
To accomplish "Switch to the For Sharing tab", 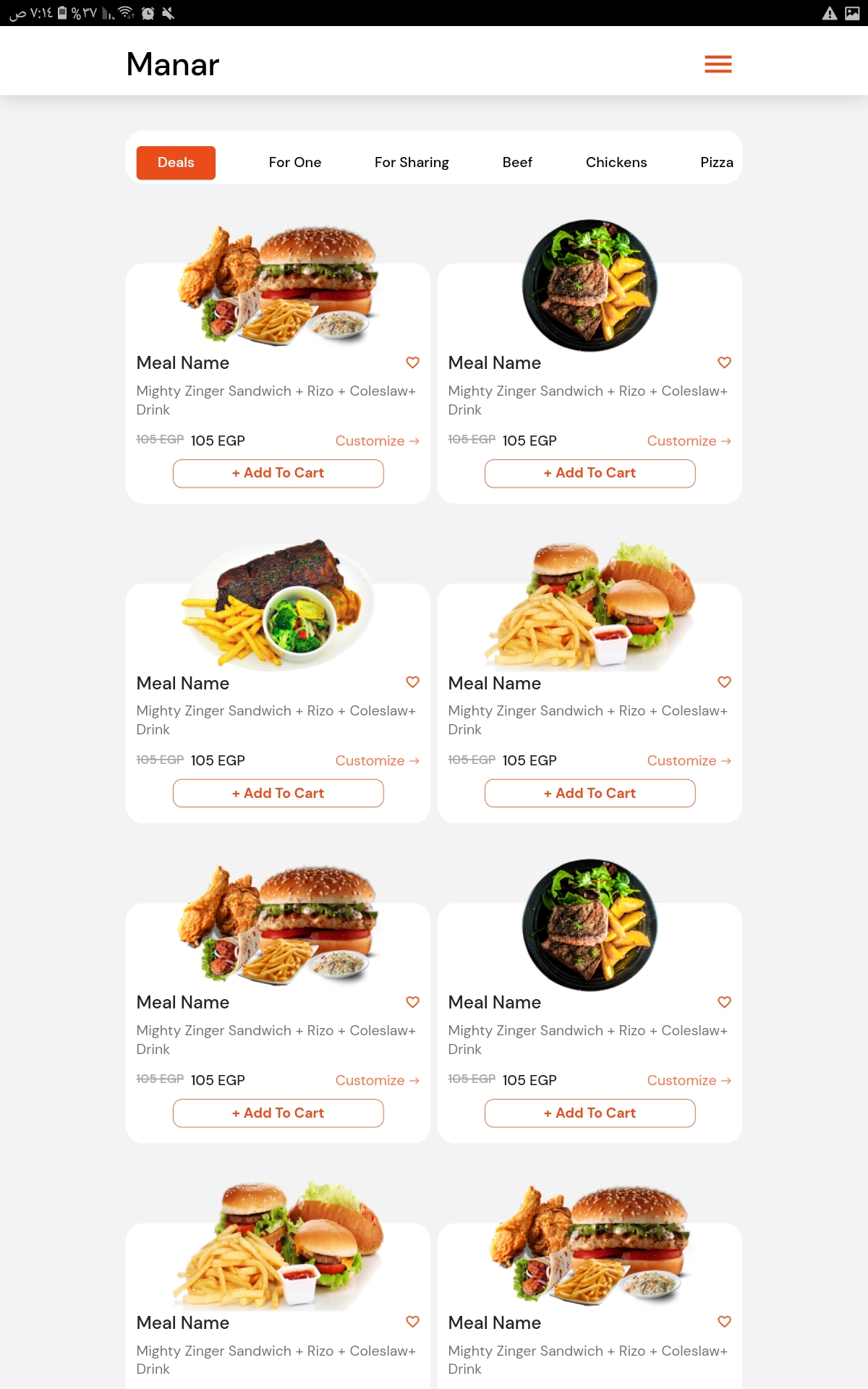I will pyautogui.click(x=412, y=163).
